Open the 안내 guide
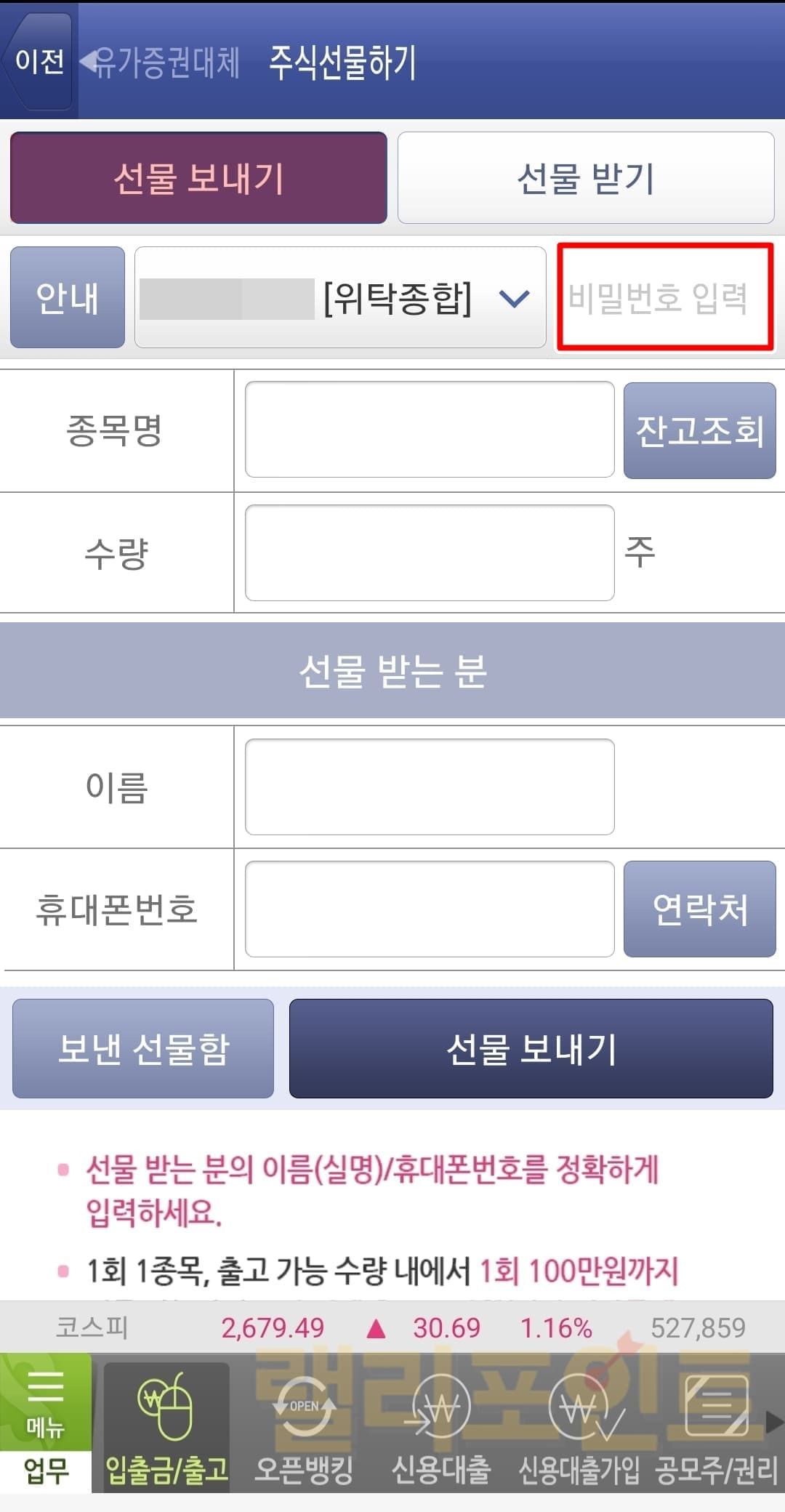The height and width of the screenshot is (1512, 785). pyautogui.click(x=68, y=297)
